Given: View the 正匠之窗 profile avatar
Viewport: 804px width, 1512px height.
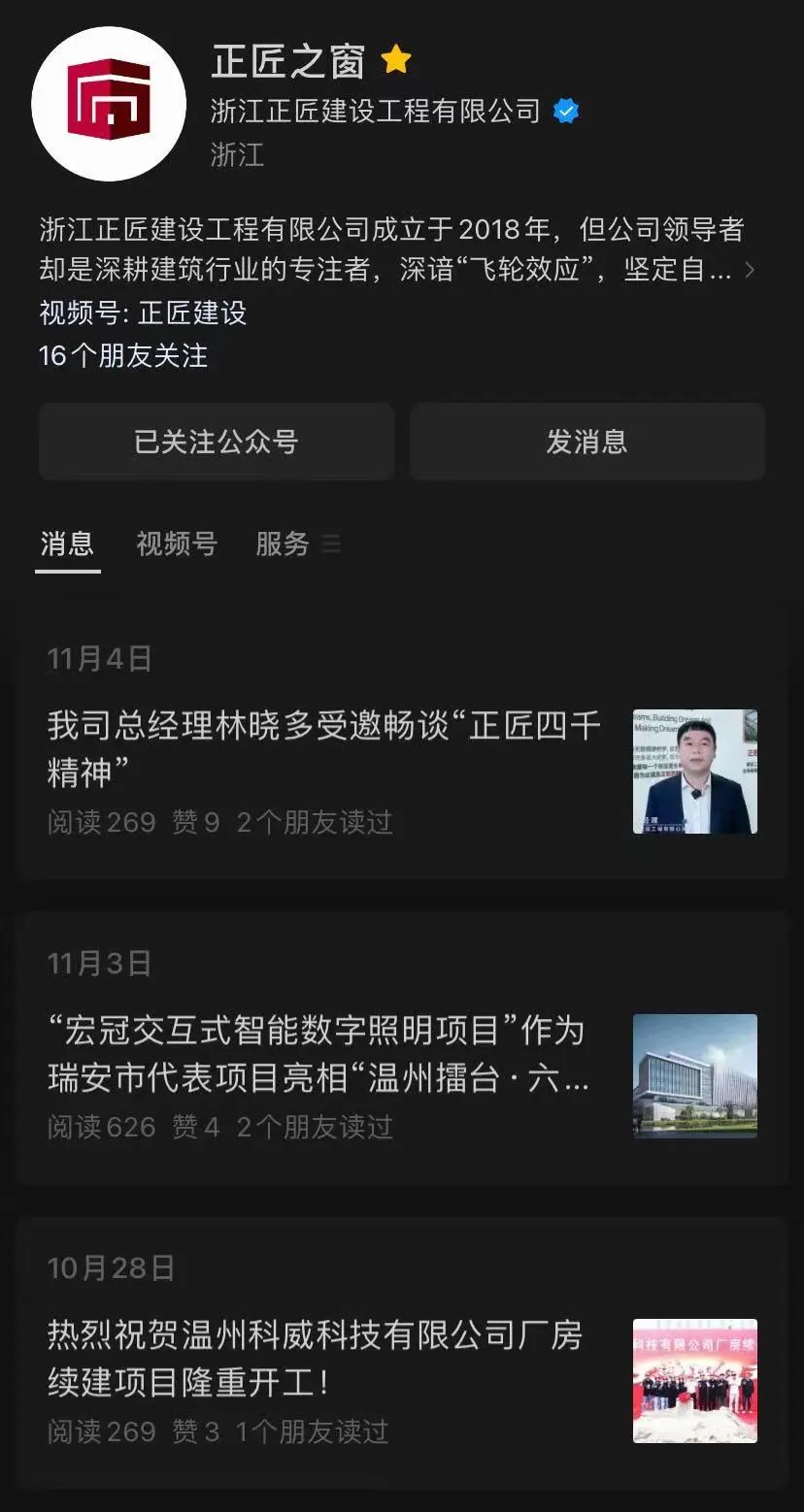Looking at the screenshot, I should pyautogui.click(x=109, y=104).
